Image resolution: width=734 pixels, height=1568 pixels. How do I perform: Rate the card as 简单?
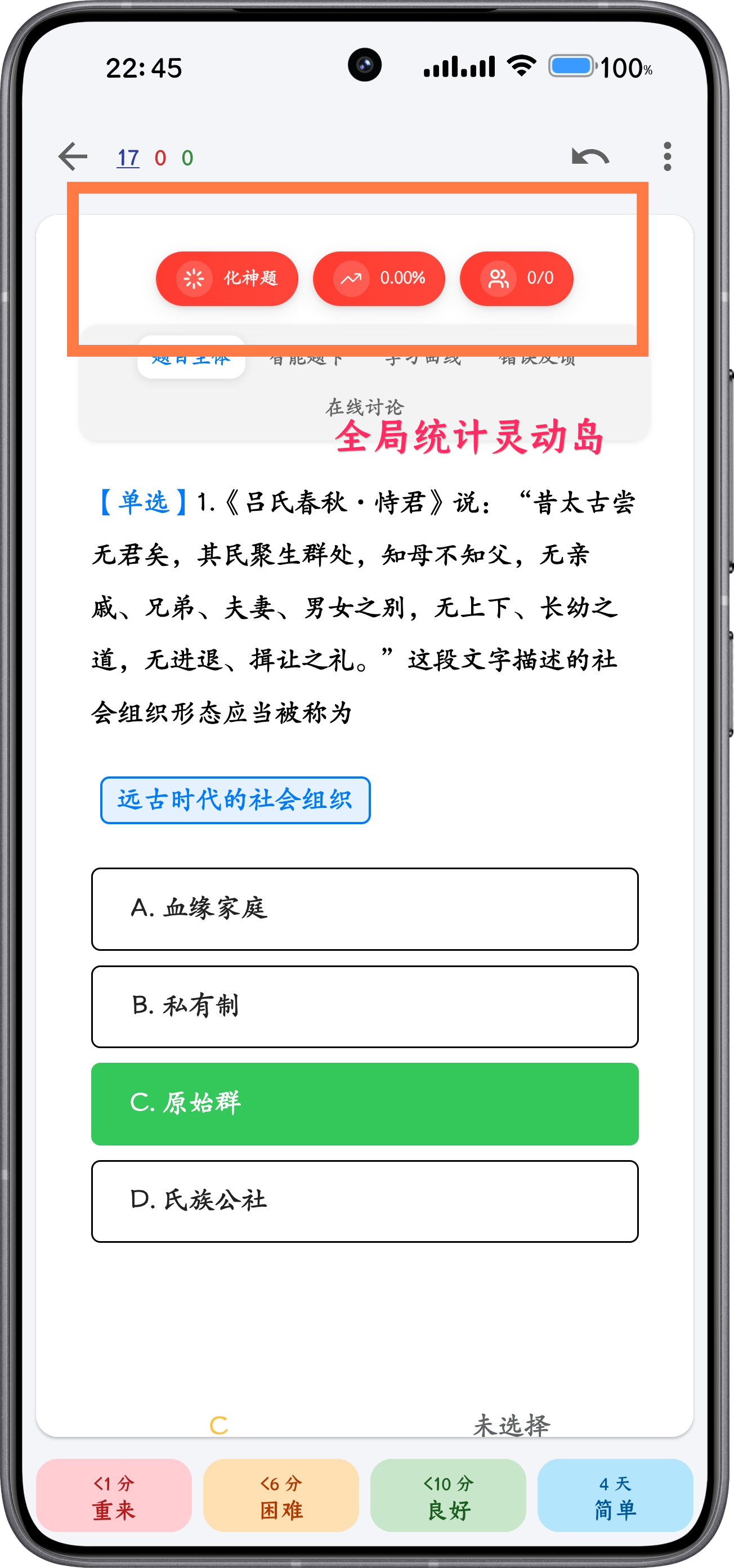click(615, 1495)
